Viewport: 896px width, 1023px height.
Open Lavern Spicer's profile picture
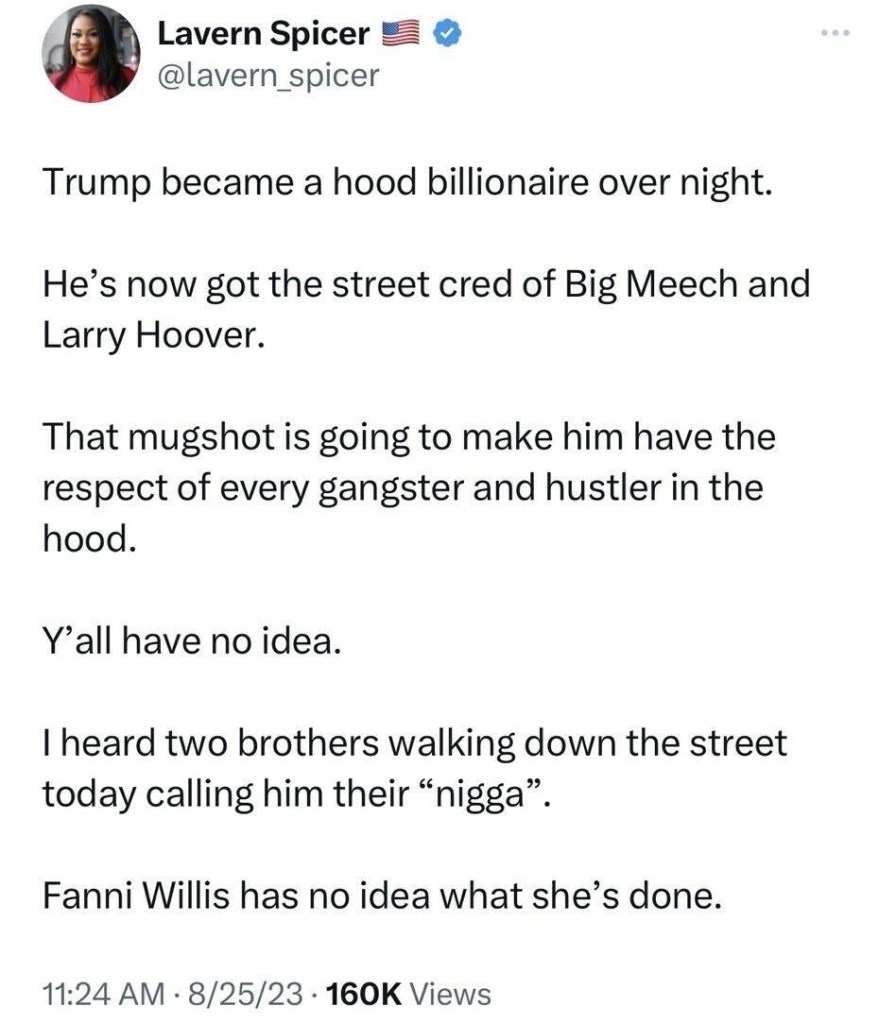[x=88, y=54]
